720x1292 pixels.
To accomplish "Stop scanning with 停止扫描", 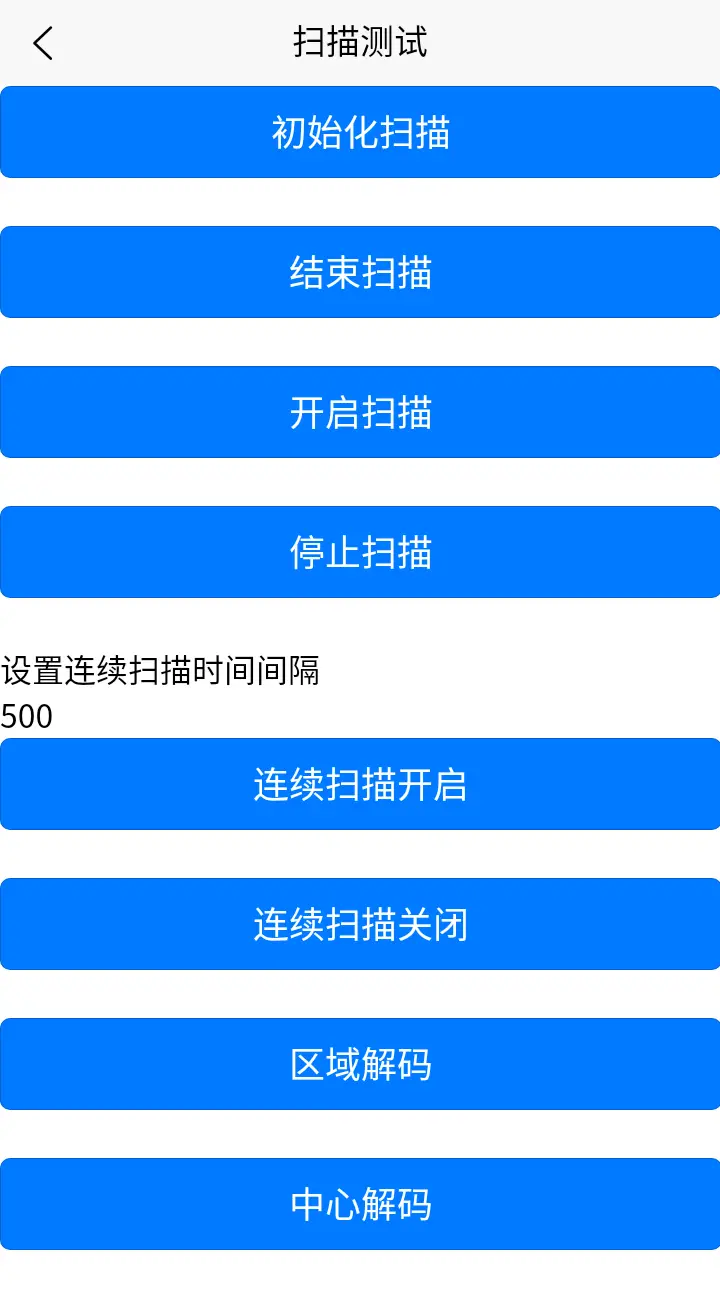I will 360,552.
